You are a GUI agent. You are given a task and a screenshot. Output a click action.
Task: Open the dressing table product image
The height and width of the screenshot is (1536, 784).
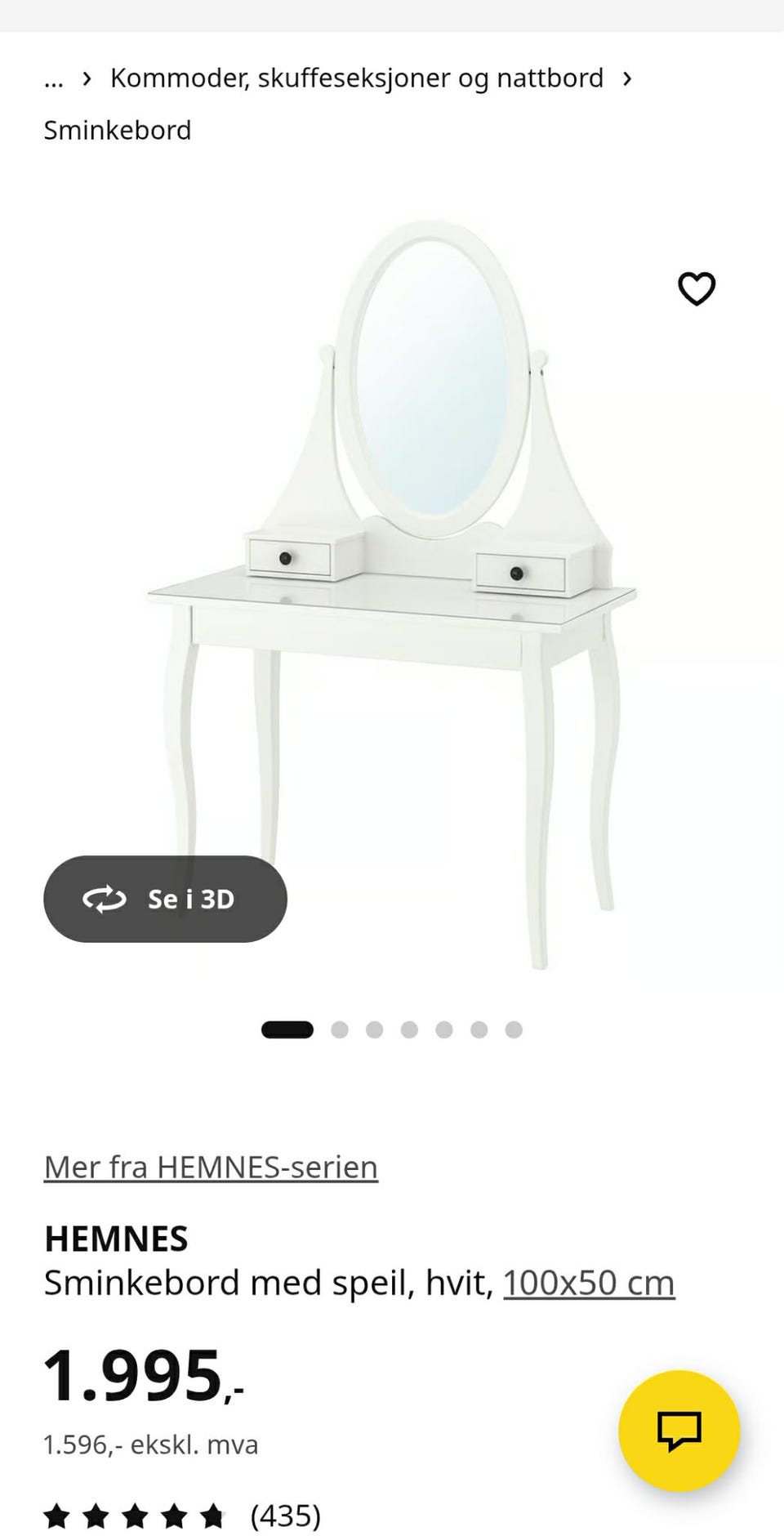coord(392,594)
